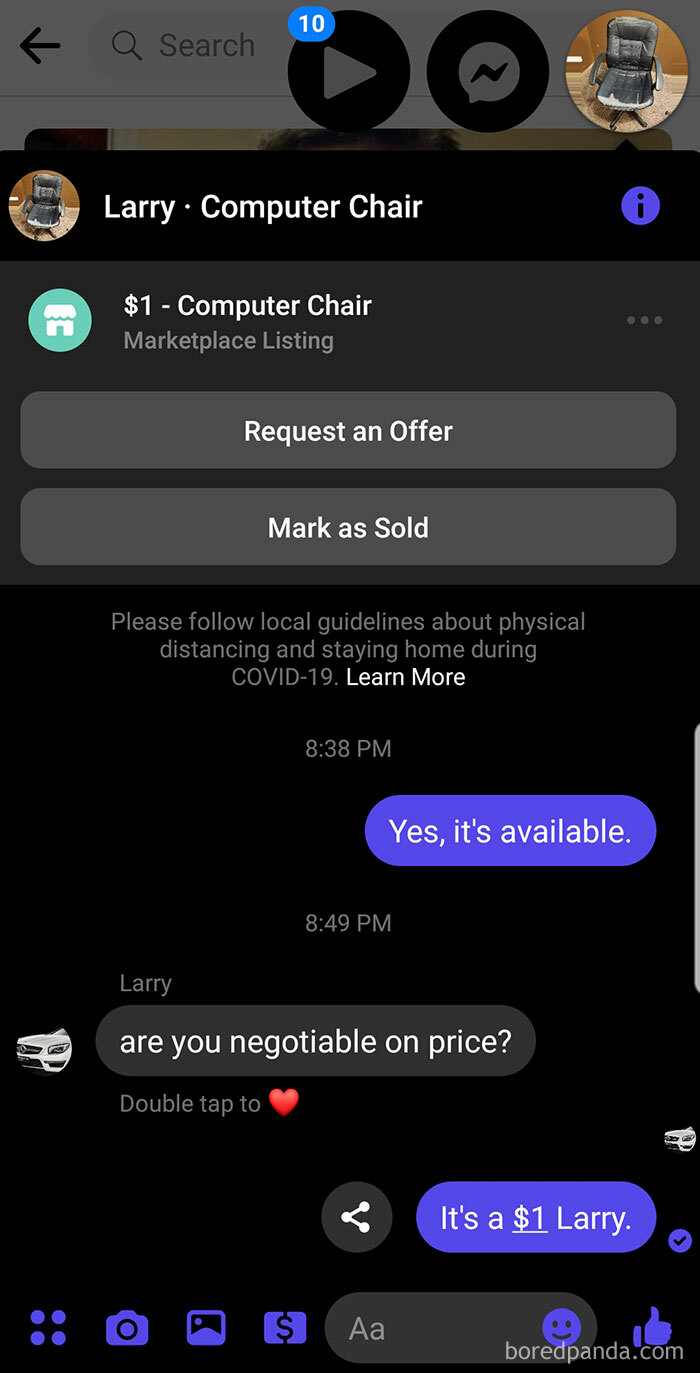700x1373 pixels.
Task: Open listing options three-dot menu
Action: point(644,320)
